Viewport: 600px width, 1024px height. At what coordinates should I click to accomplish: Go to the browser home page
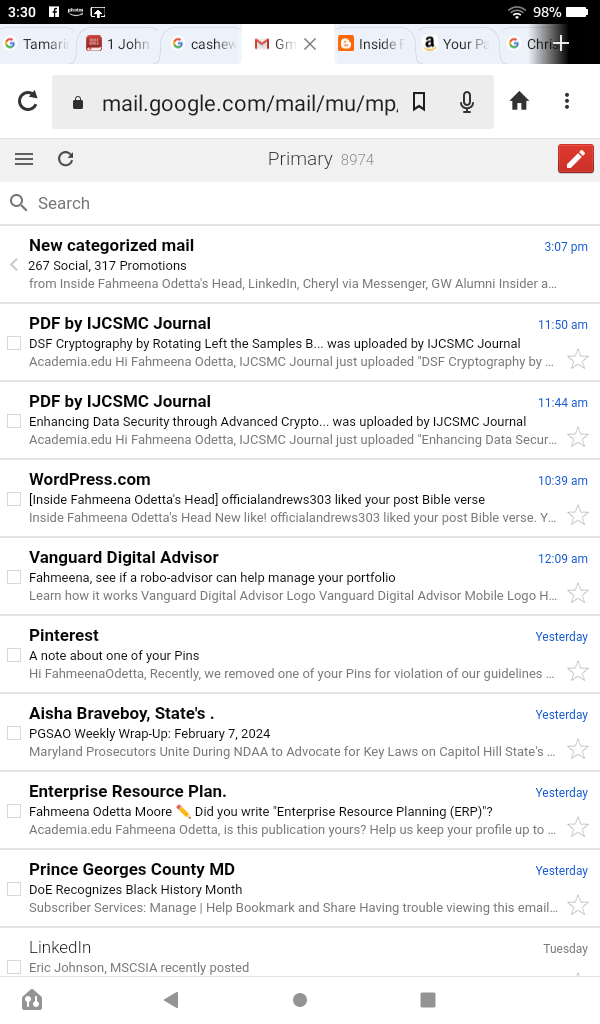point(519,101)
